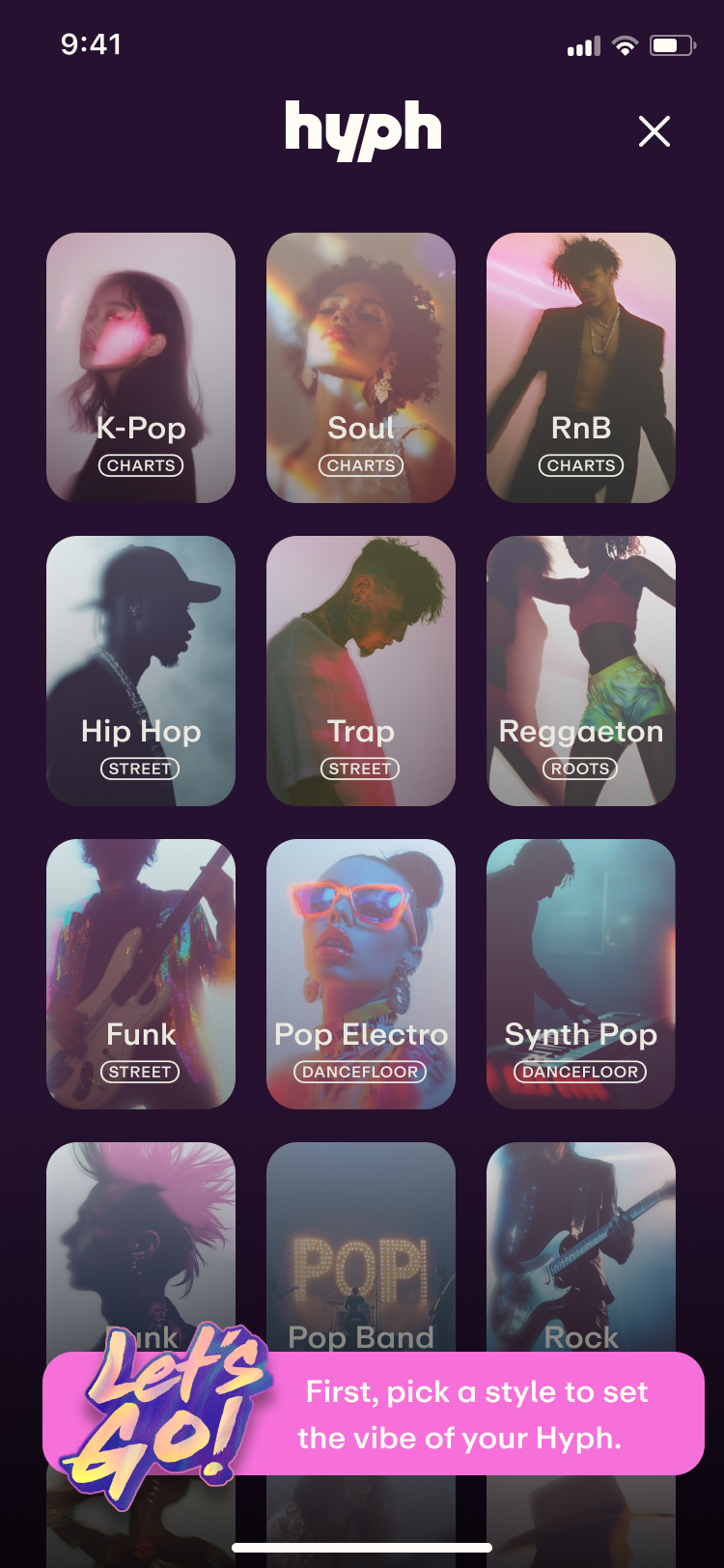Choose the Pop Electro style card
Viewport: 724px width, 1568px height.
pyautogui.click(x=361, y=974)
